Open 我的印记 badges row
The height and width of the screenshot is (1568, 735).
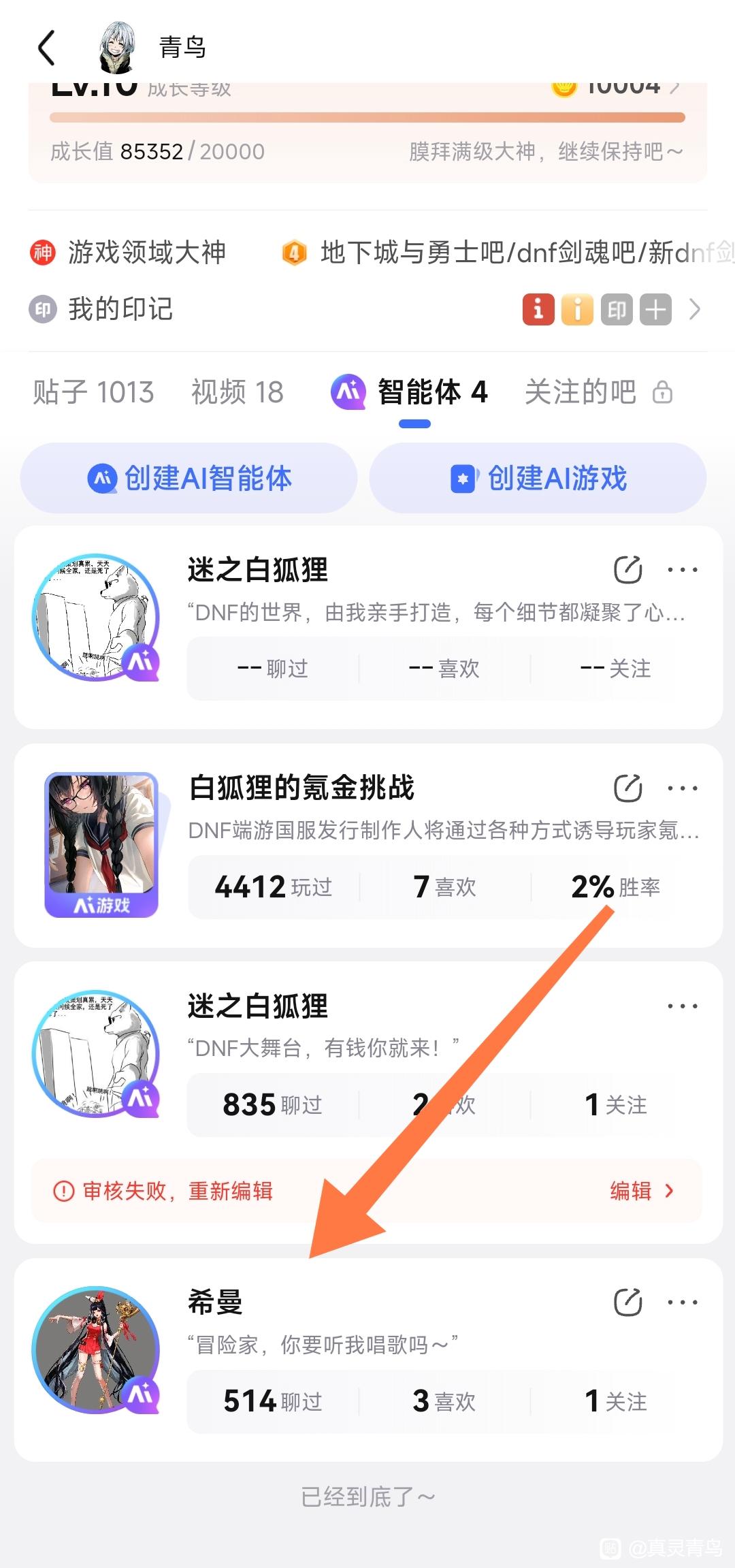tap(367, 310)
